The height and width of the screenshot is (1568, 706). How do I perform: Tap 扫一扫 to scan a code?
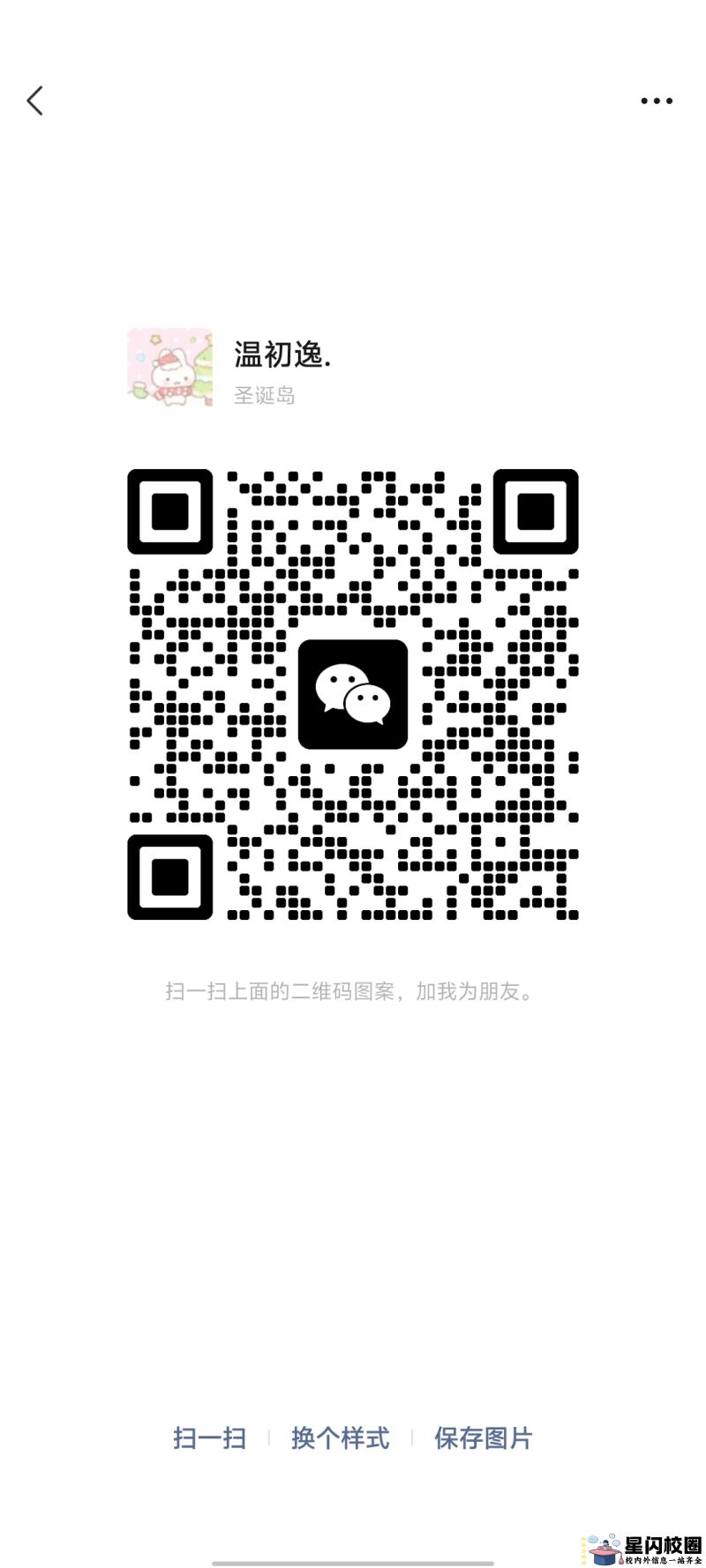[209, 1438]
